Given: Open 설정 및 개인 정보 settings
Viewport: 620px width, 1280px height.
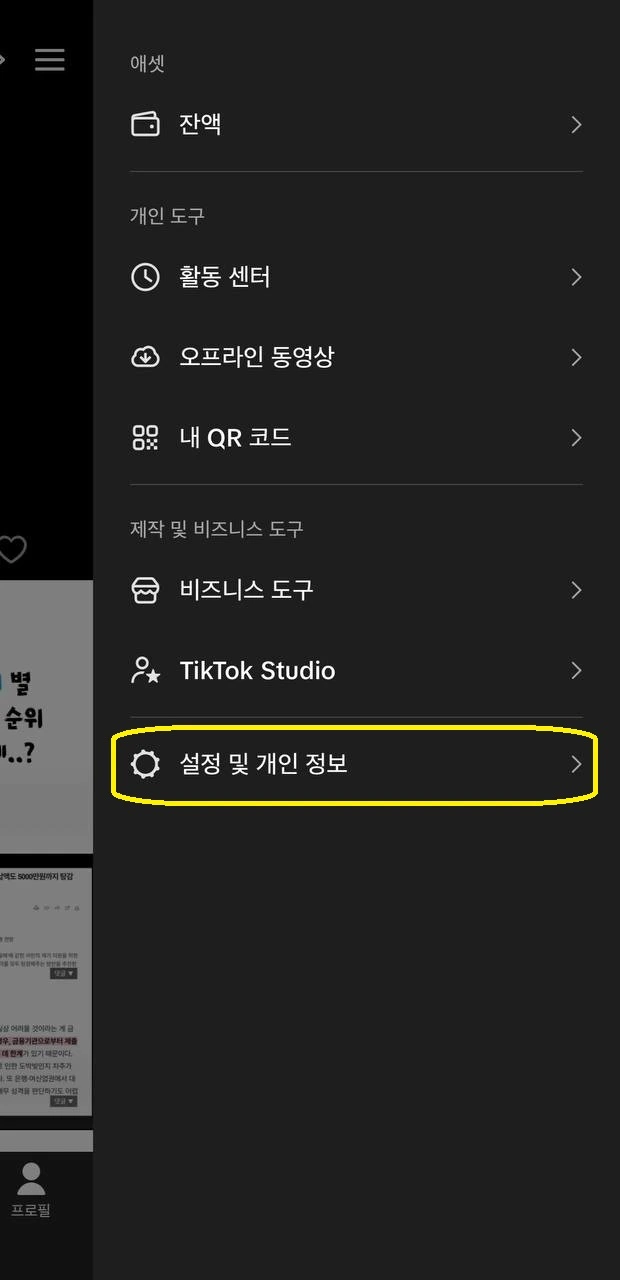Looking at the screenshot, I should (x=355, y=765).
